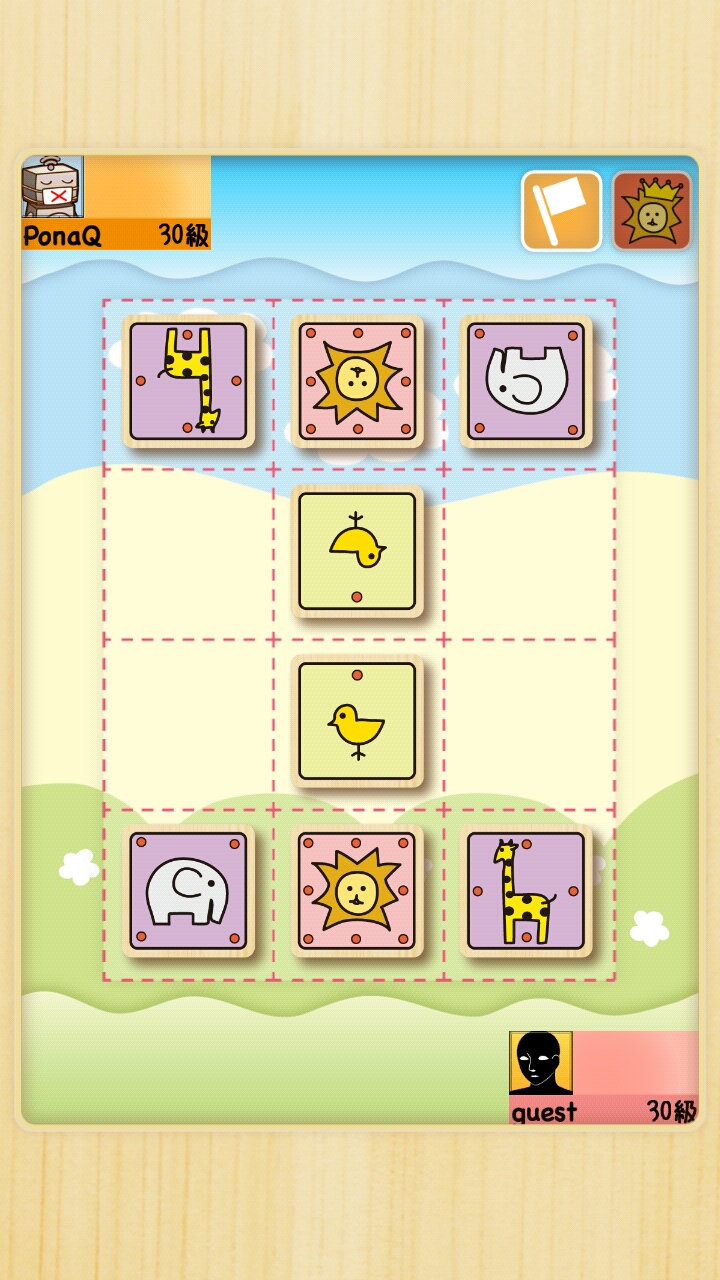Tap the opponent's upside-down lion piece
The image size is (720, 1280).
tap(357, 381)
